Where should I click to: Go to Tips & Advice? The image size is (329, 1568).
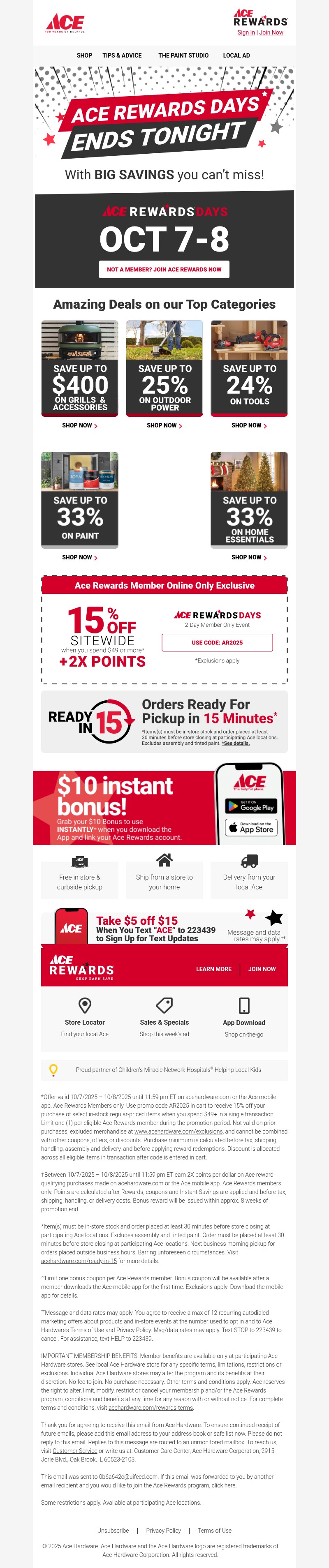coord(122,55)
